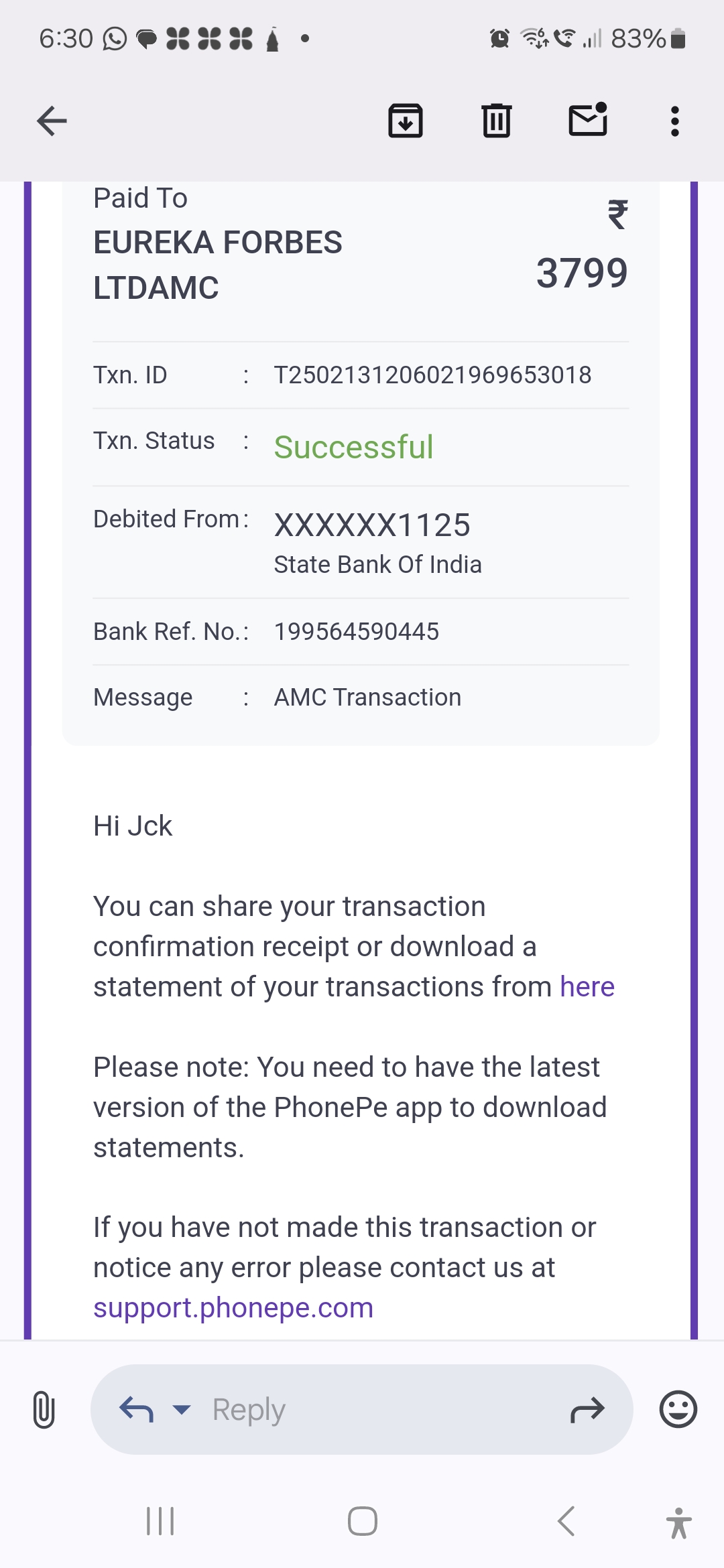This screenshot has width=724, height=1568.
Task: Tap the Reply text field
Action: 362,1409
